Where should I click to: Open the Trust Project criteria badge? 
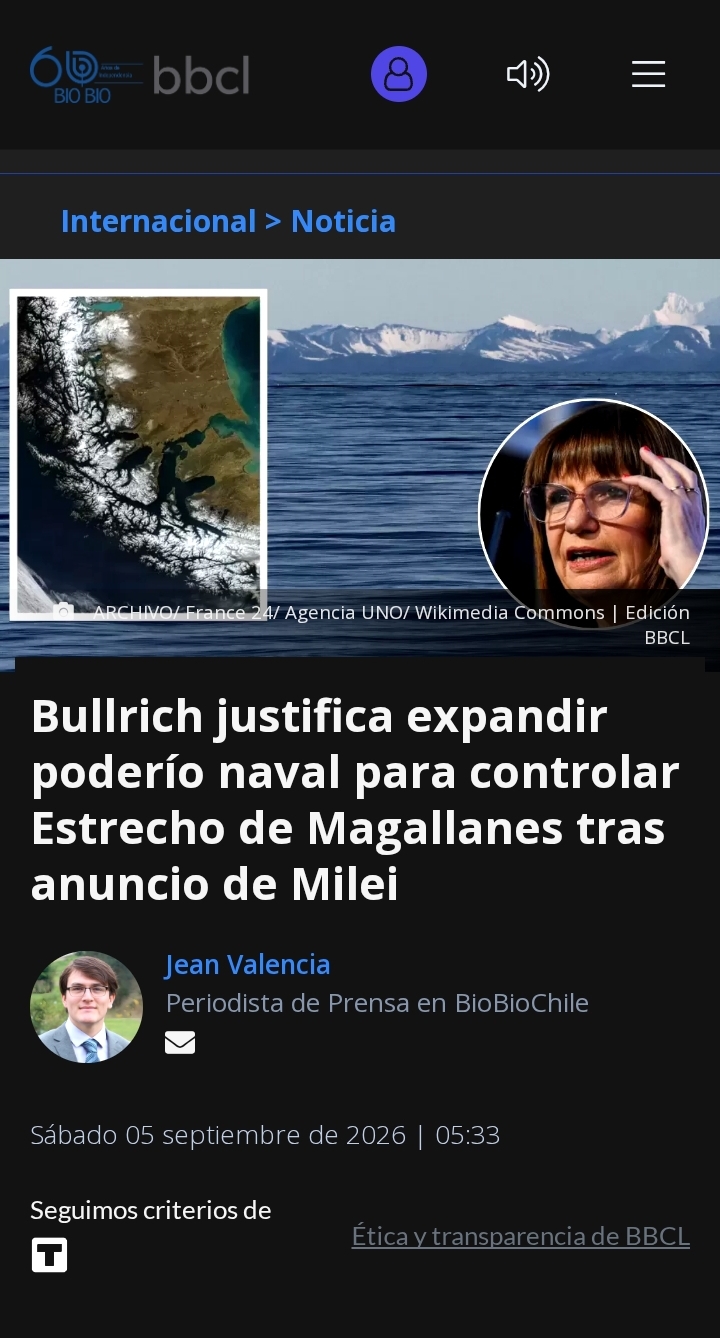pos(49,1254)
